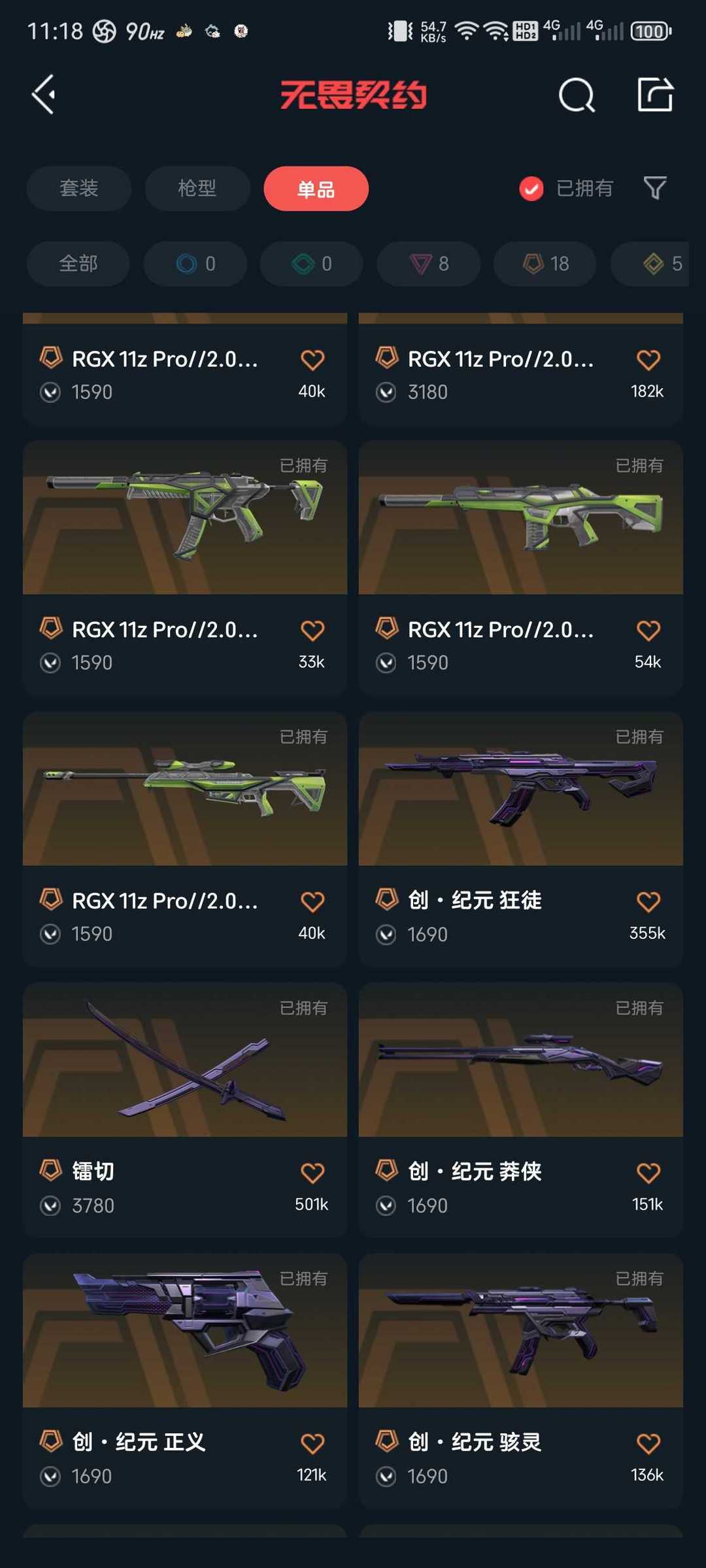Open the 创・纪元 正义 skin card

tap(185, 1380)
